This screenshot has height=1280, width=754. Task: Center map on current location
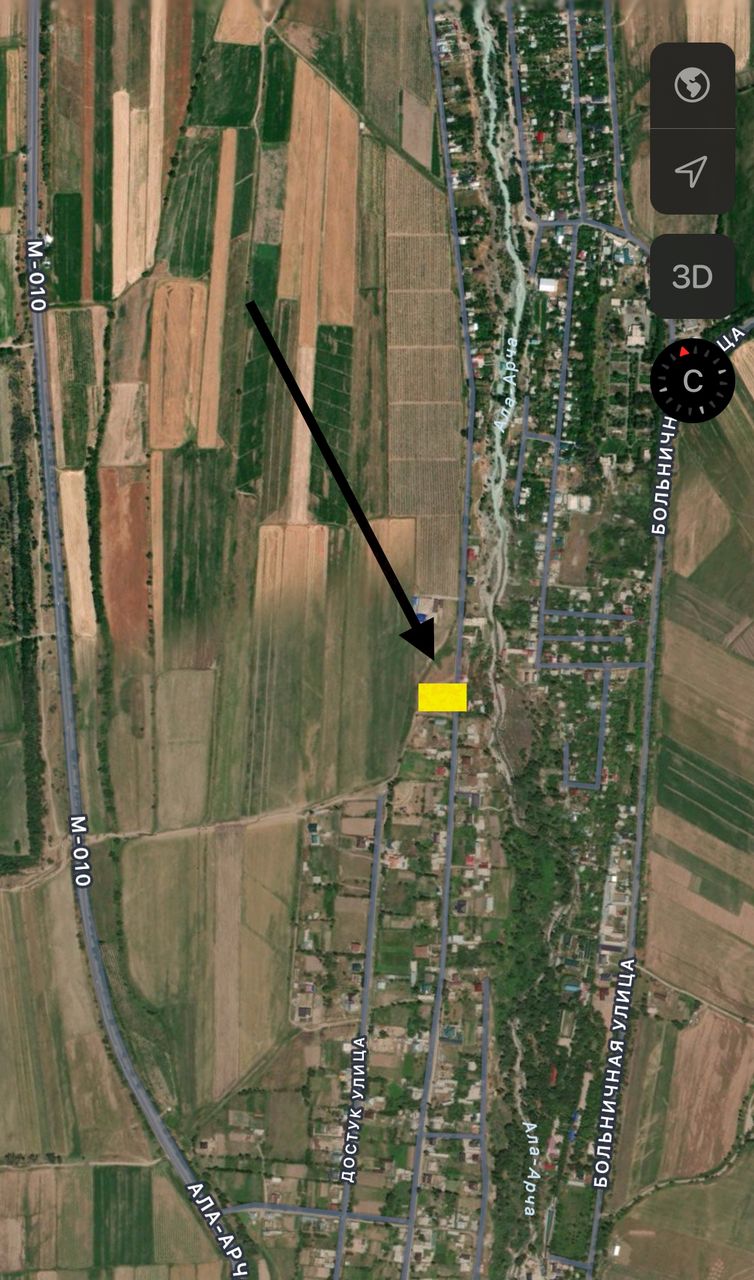(x=692, y=171)
